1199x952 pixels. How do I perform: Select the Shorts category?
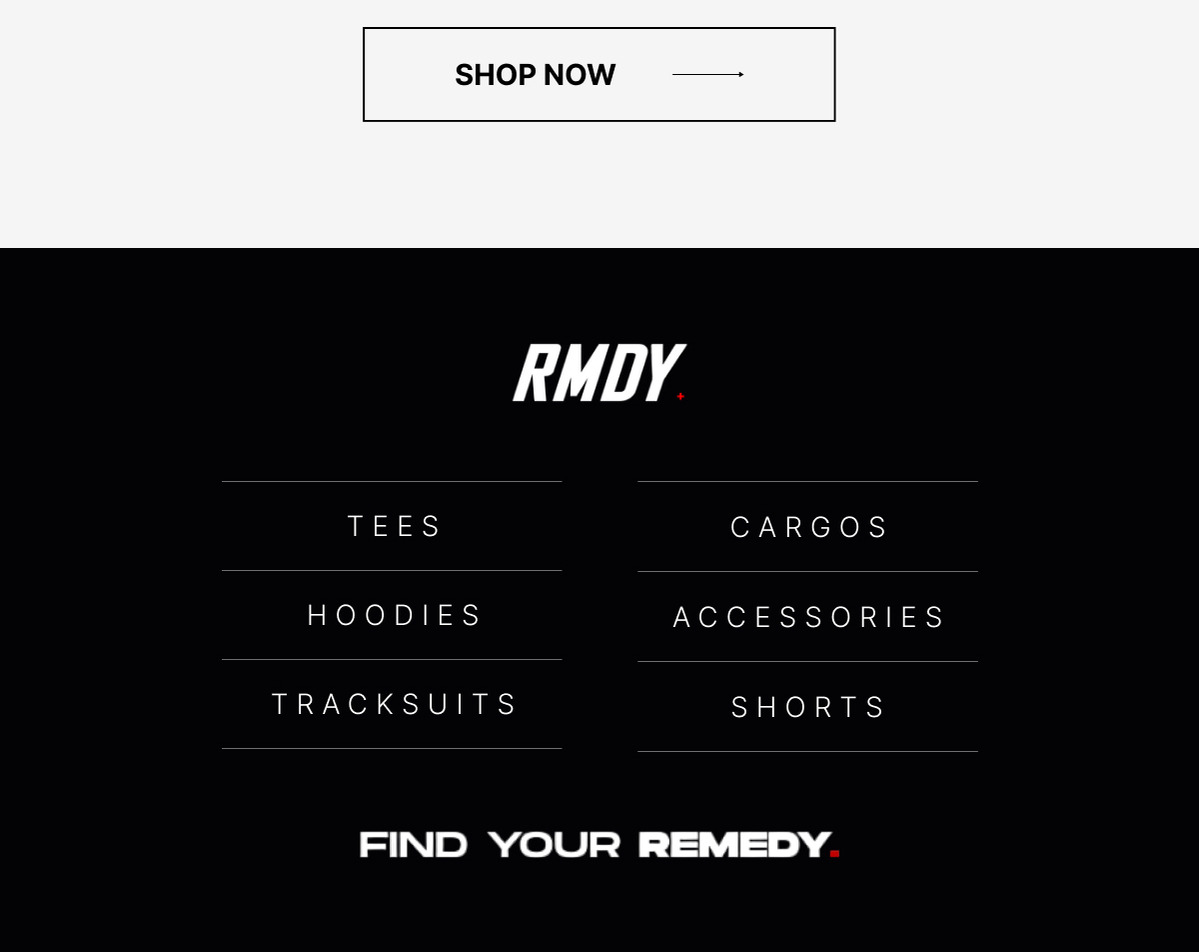pyautogui.click(x=809, y=707)
